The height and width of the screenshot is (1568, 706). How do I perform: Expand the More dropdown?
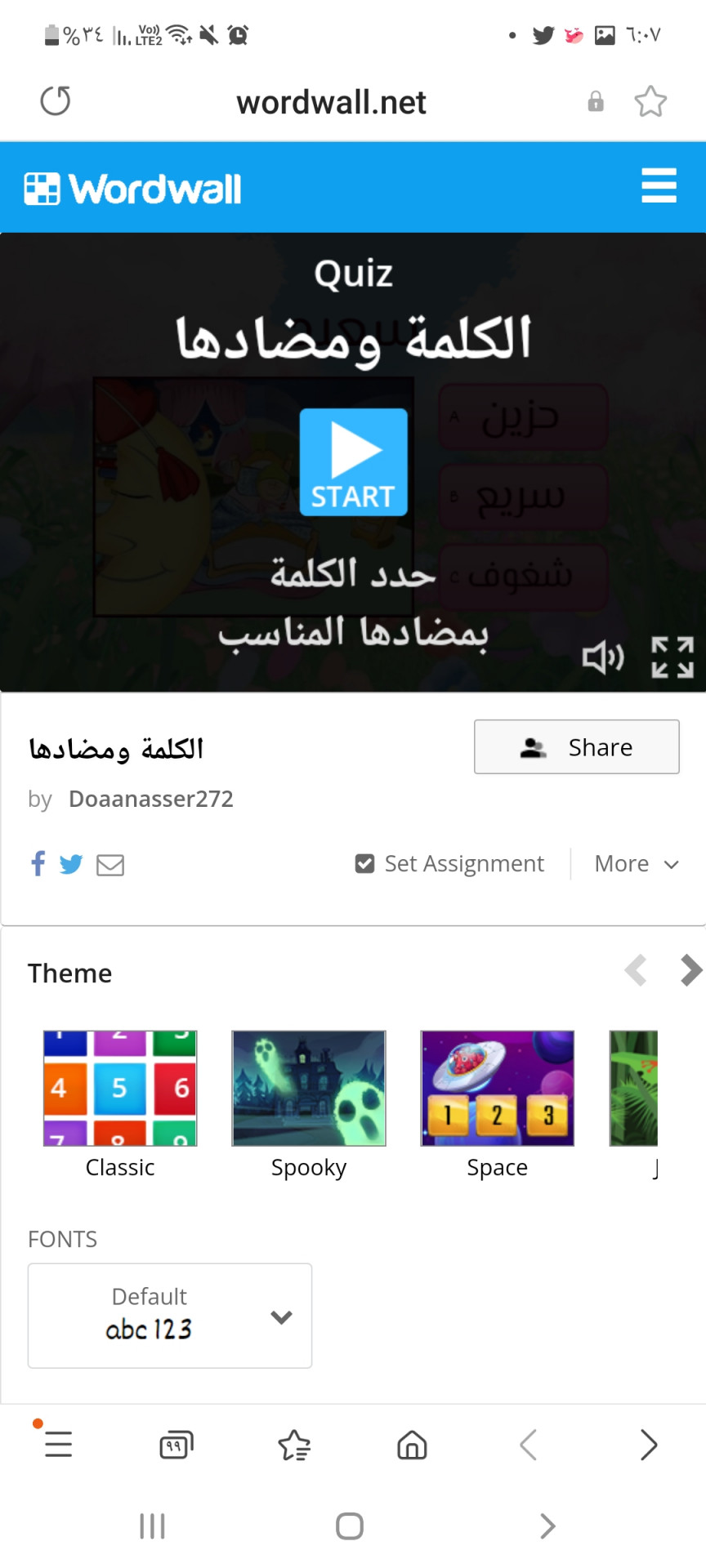pyautogui.click(x=636, y=864)
